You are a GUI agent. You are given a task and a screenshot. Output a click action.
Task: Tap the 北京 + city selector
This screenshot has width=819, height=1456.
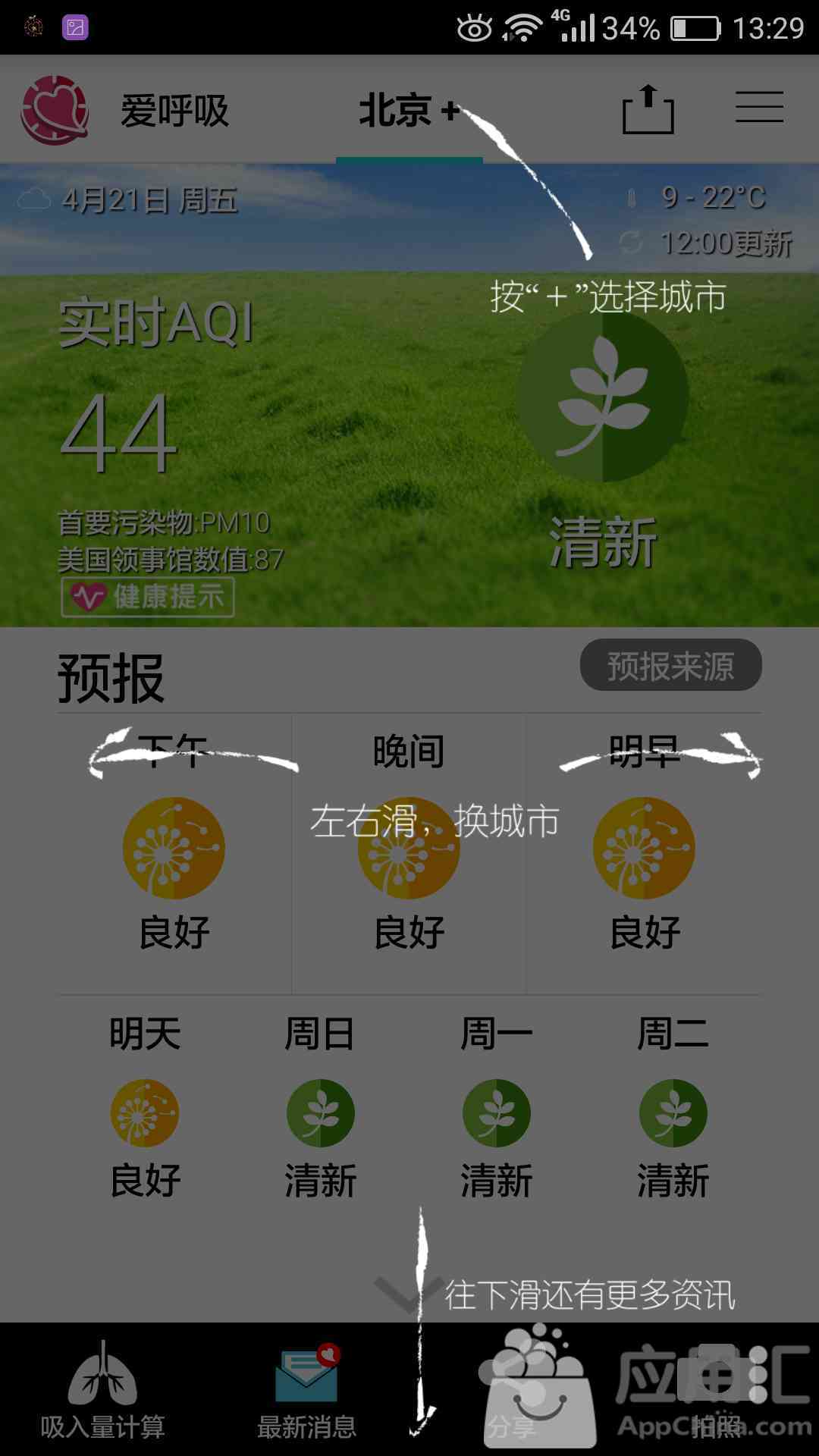click(x=409, y=111)
